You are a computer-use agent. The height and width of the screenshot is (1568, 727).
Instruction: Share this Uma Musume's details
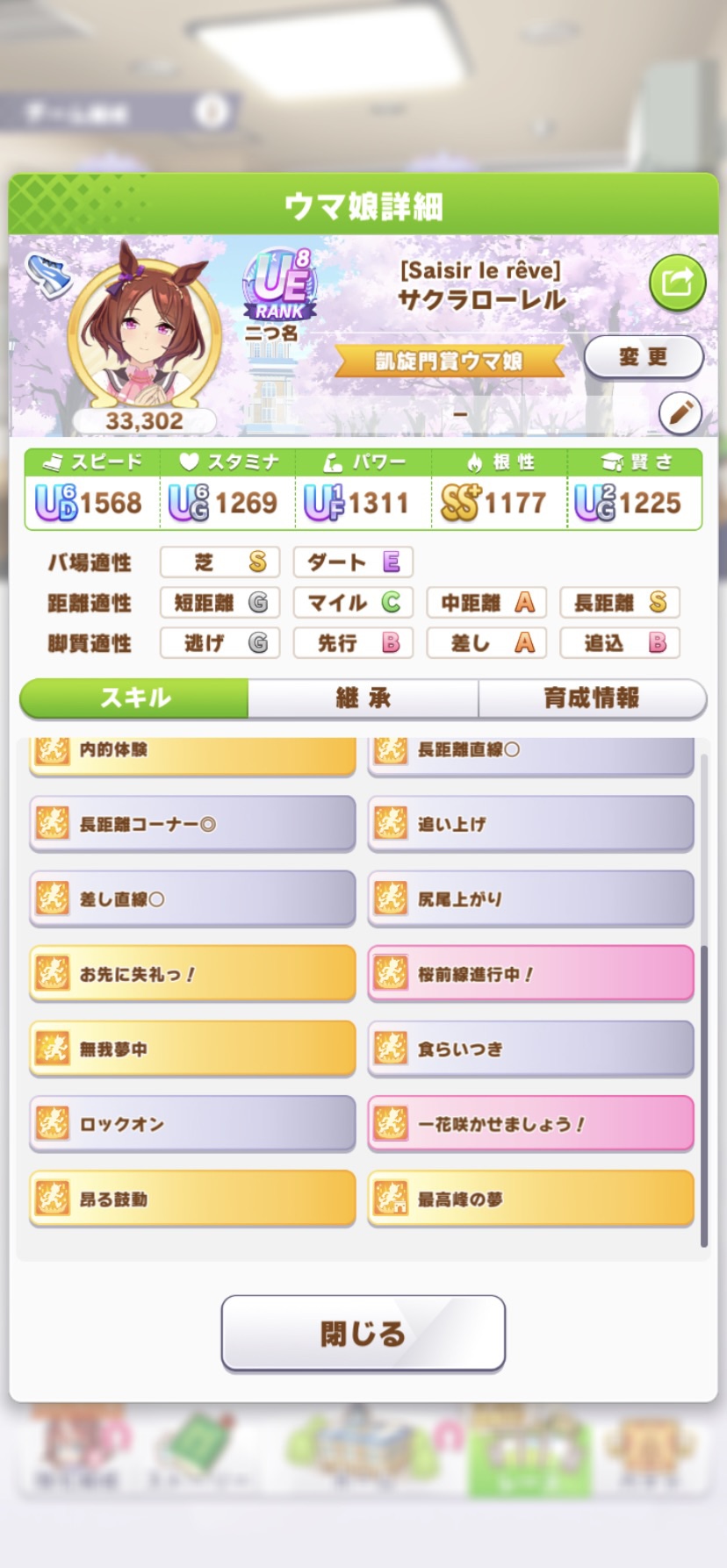tap(677, 283)
